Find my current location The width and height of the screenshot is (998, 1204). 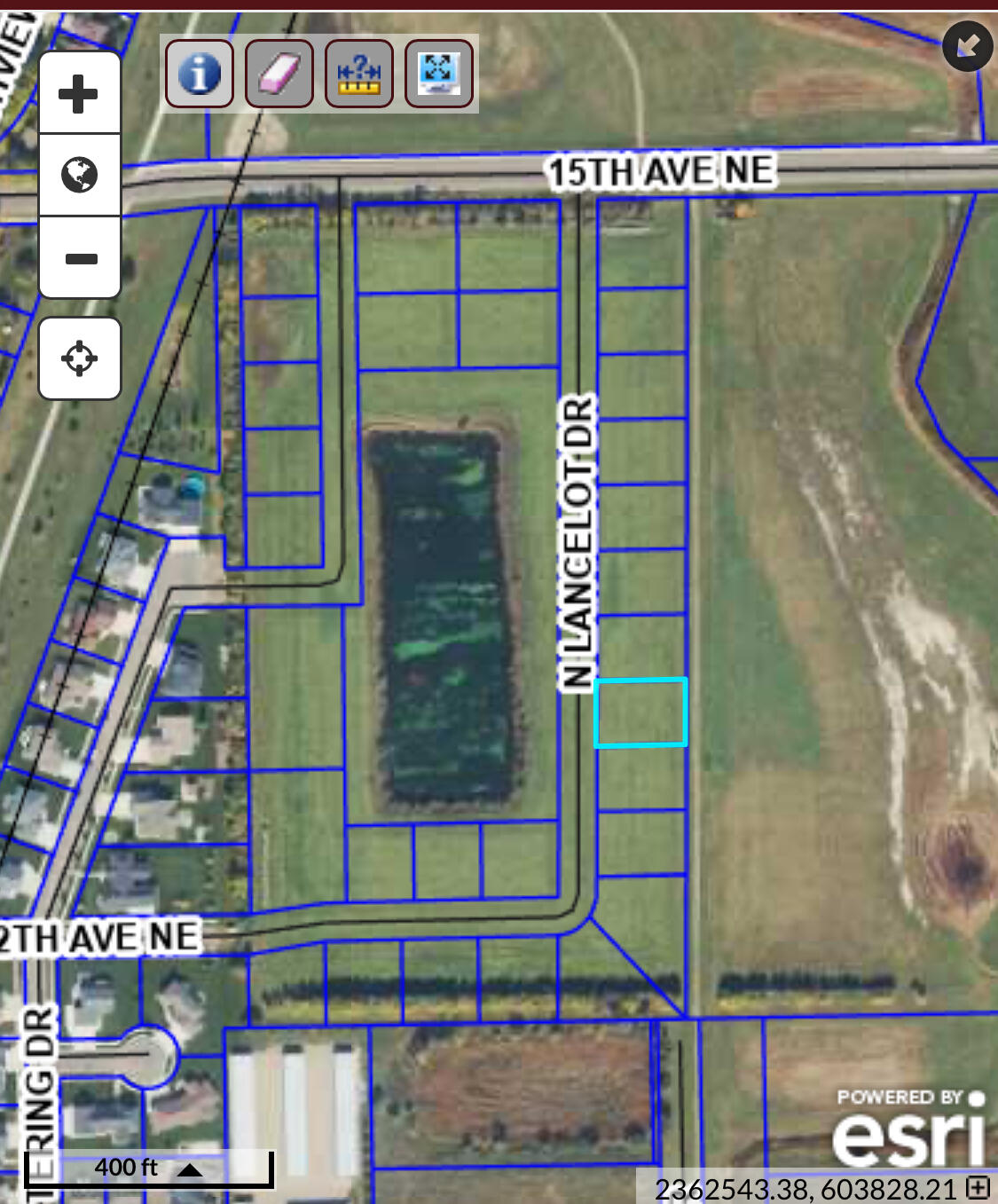tap(79, 358)
